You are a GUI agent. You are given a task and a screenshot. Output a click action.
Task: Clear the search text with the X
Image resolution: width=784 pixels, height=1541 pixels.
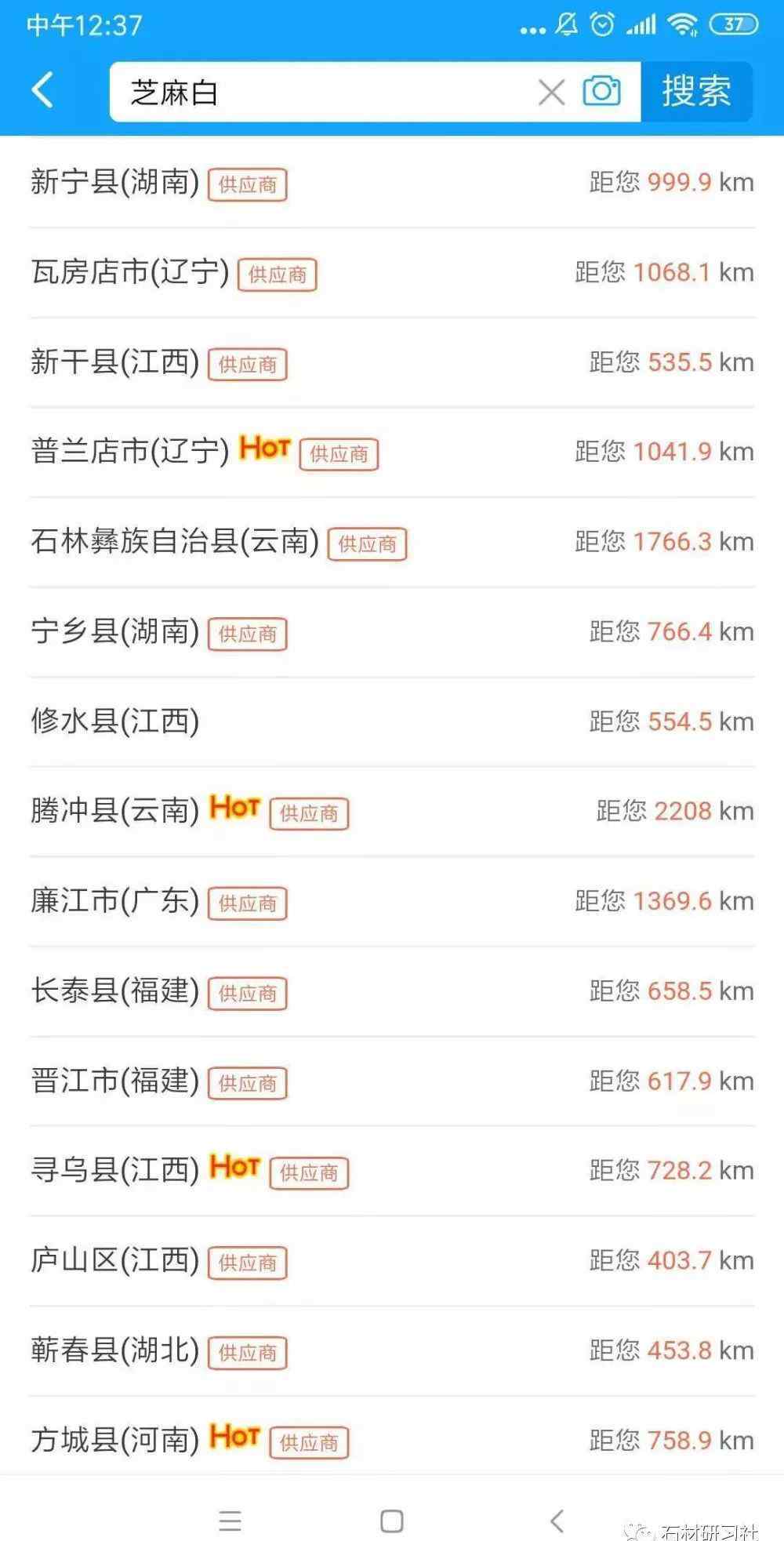click(x=551, y=93)
